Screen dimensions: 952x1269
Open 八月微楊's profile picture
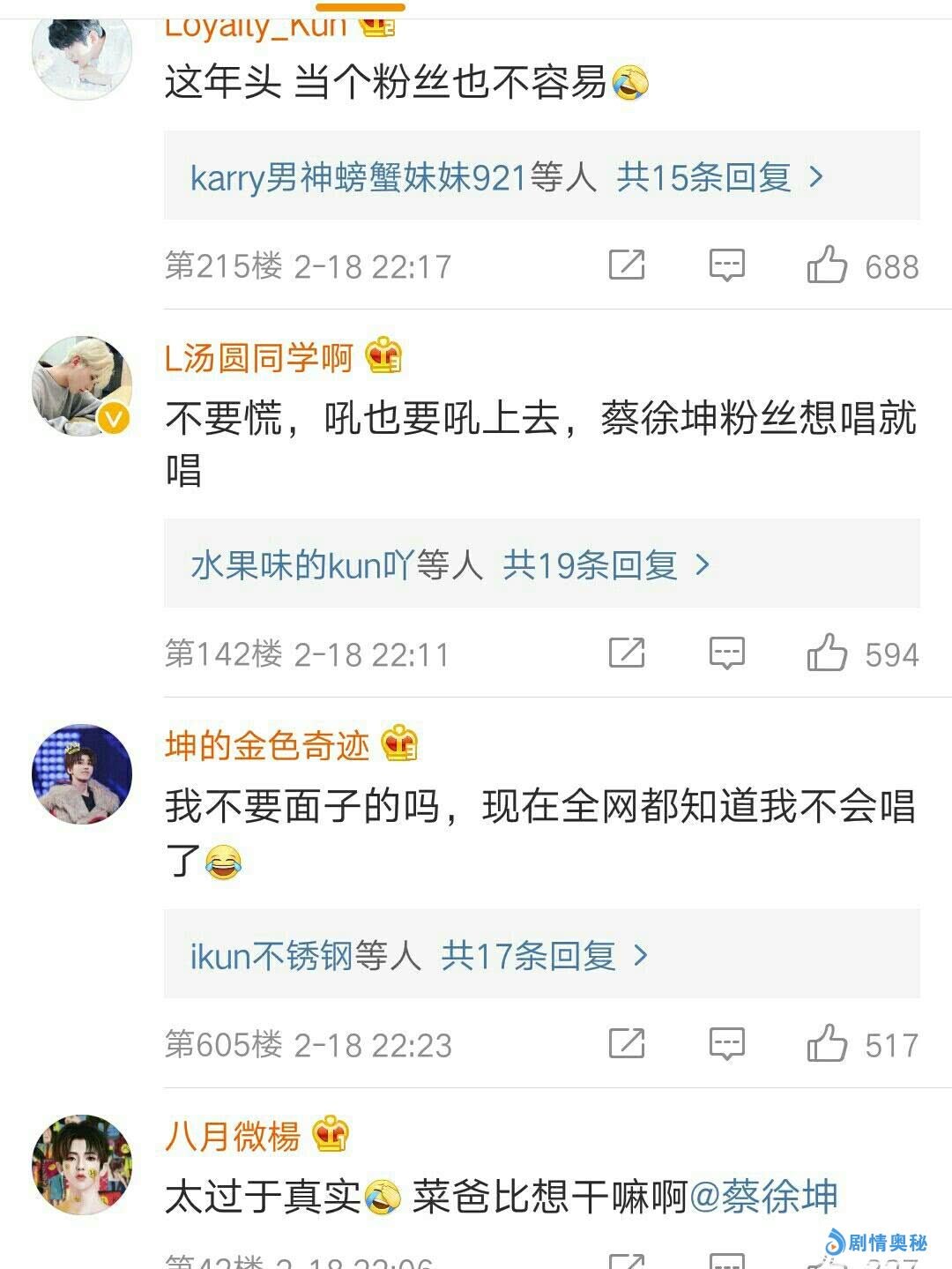(x=82, y=1165)
